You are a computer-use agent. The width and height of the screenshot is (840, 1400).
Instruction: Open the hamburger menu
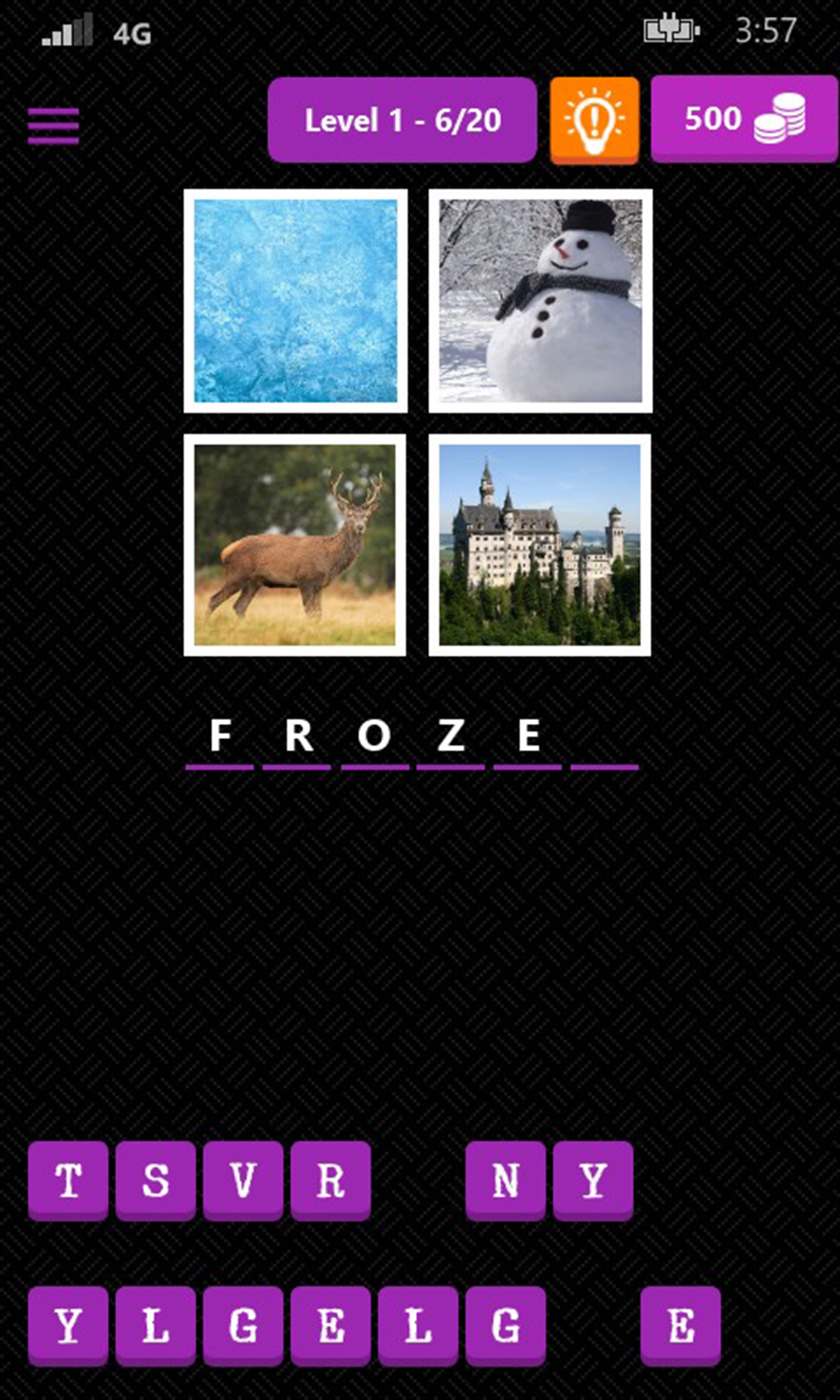click(53, 126)
